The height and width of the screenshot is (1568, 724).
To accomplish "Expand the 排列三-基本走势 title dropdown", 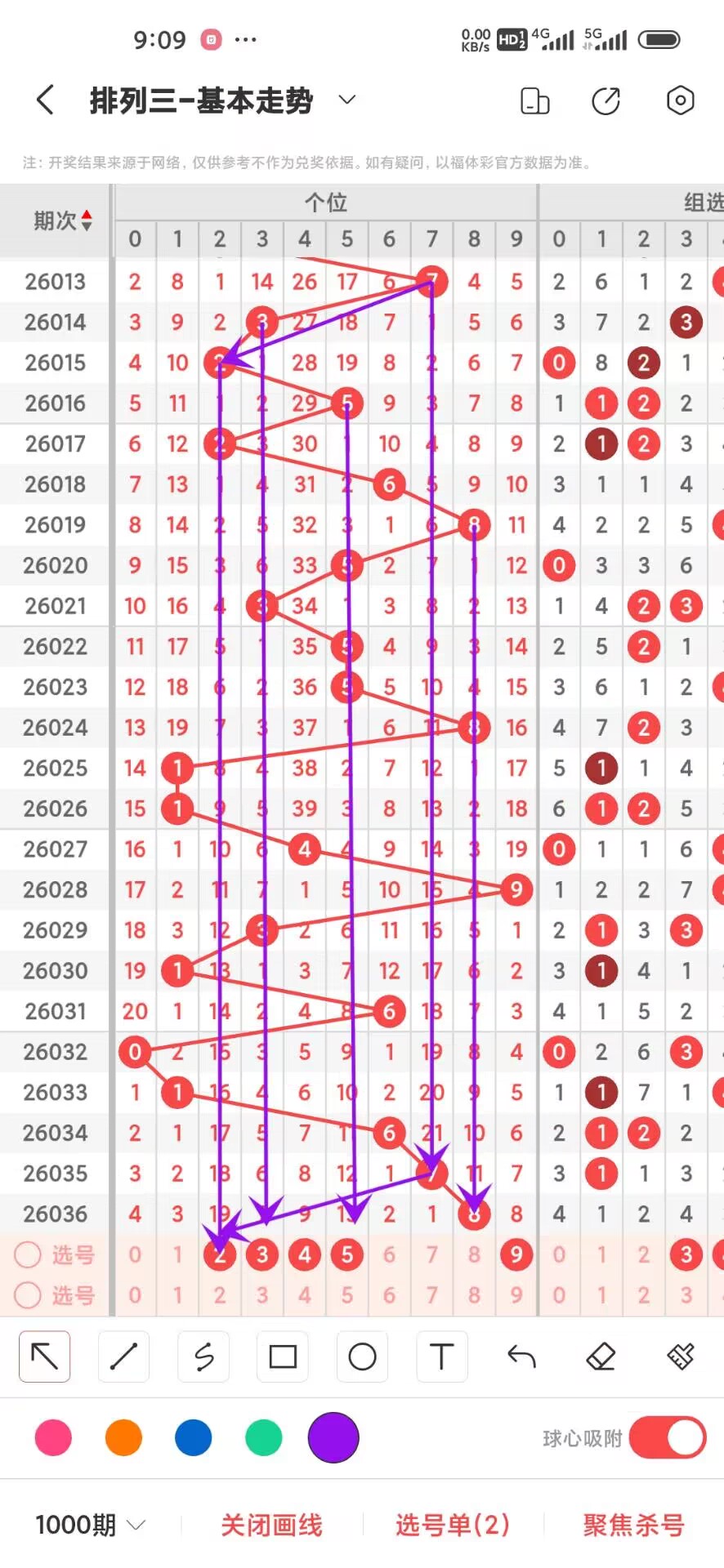I will (347, 100).
